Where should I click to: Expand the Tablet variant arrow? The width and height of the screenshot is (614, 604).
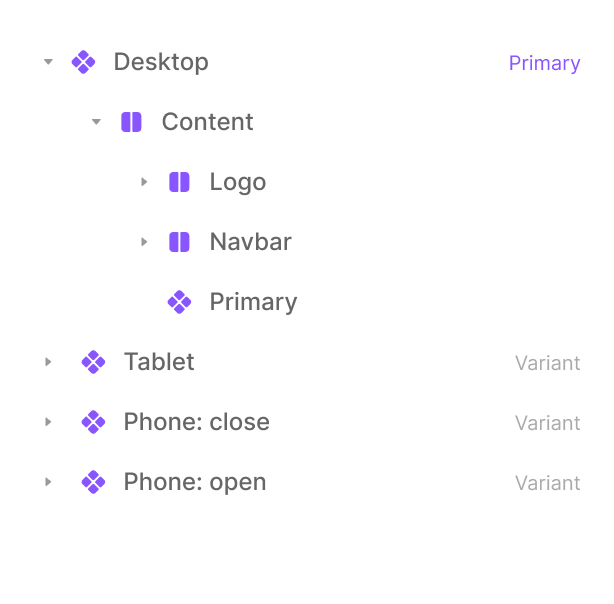[x=48, y=362]
